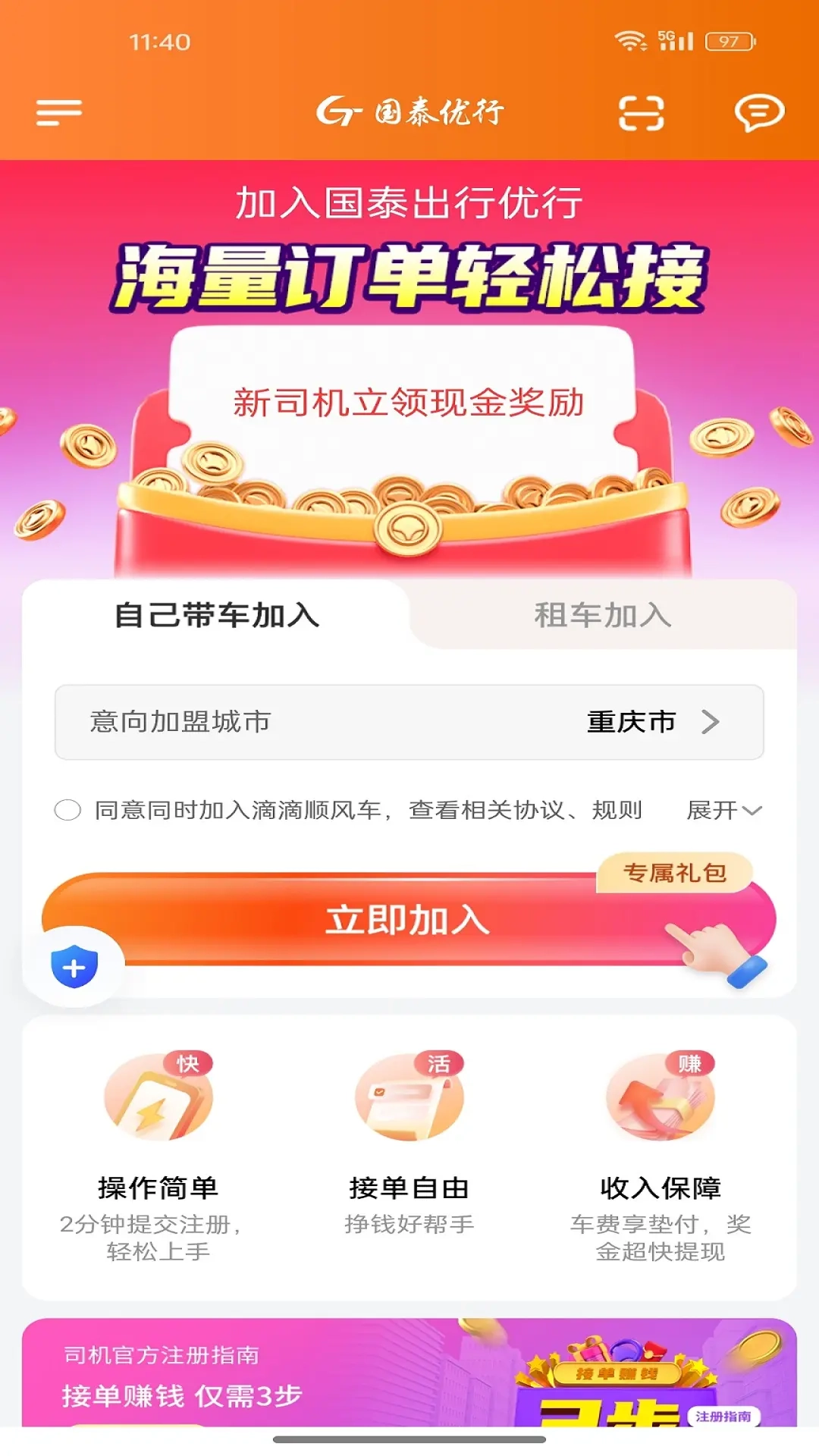Screen dimensions: 819x1456
Task: Open the chat message icon
Action: [761, 111]
